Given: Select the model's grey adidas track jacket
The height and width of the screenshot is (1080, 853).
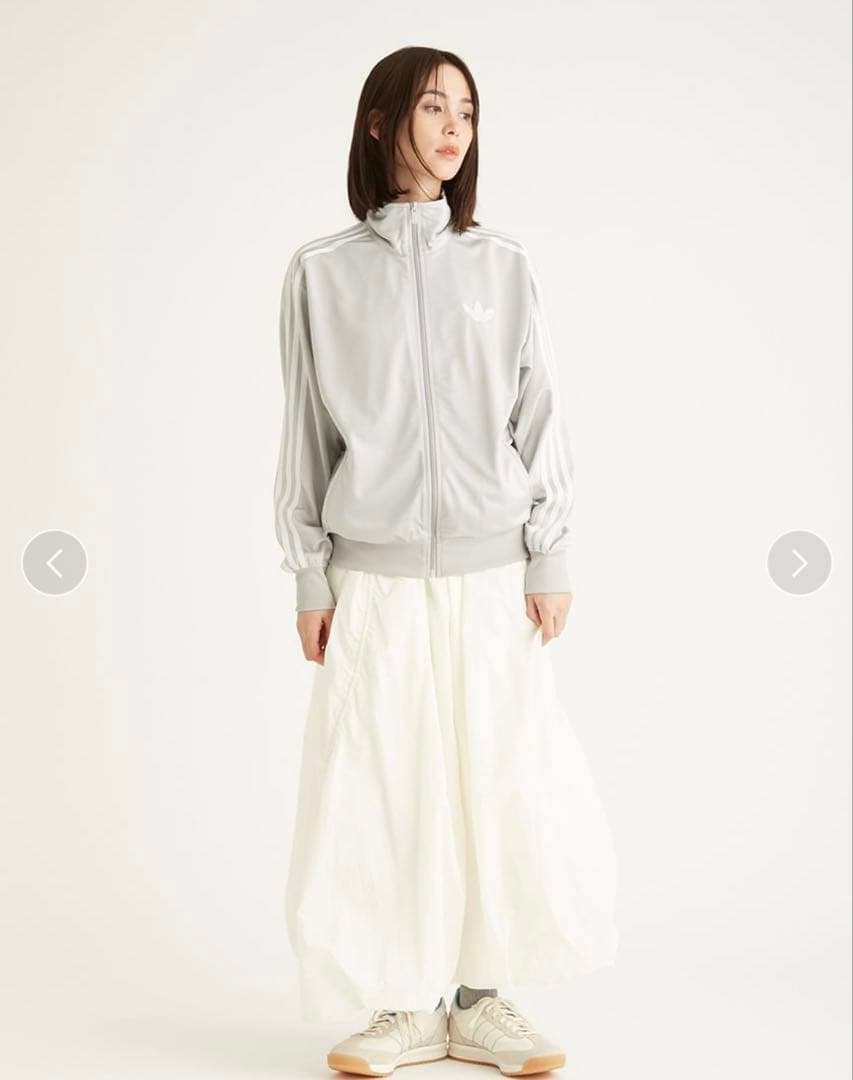Looking at the screenshot, I should tap(420, 400).
